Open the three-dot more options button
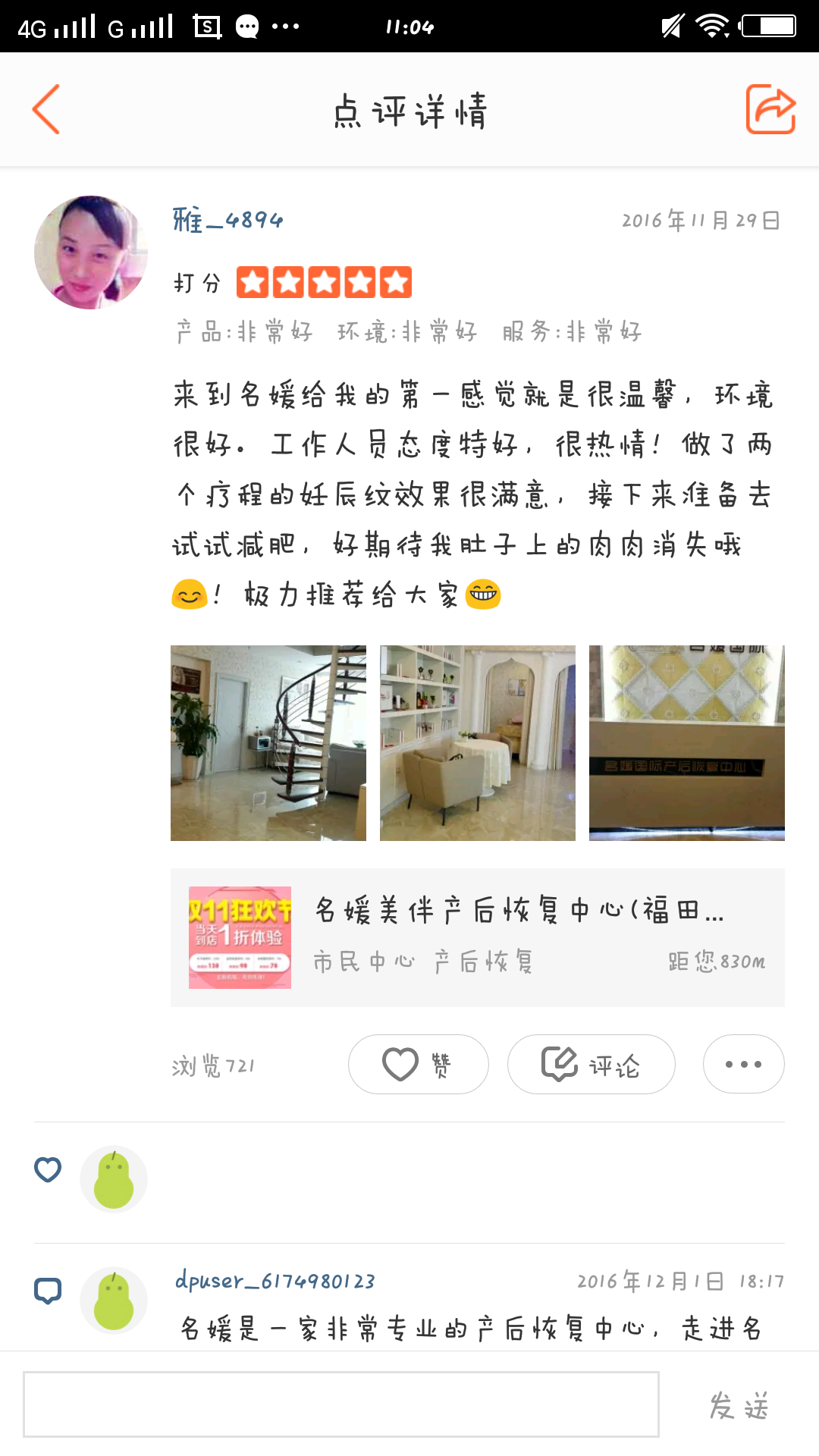 (744, 1064)
